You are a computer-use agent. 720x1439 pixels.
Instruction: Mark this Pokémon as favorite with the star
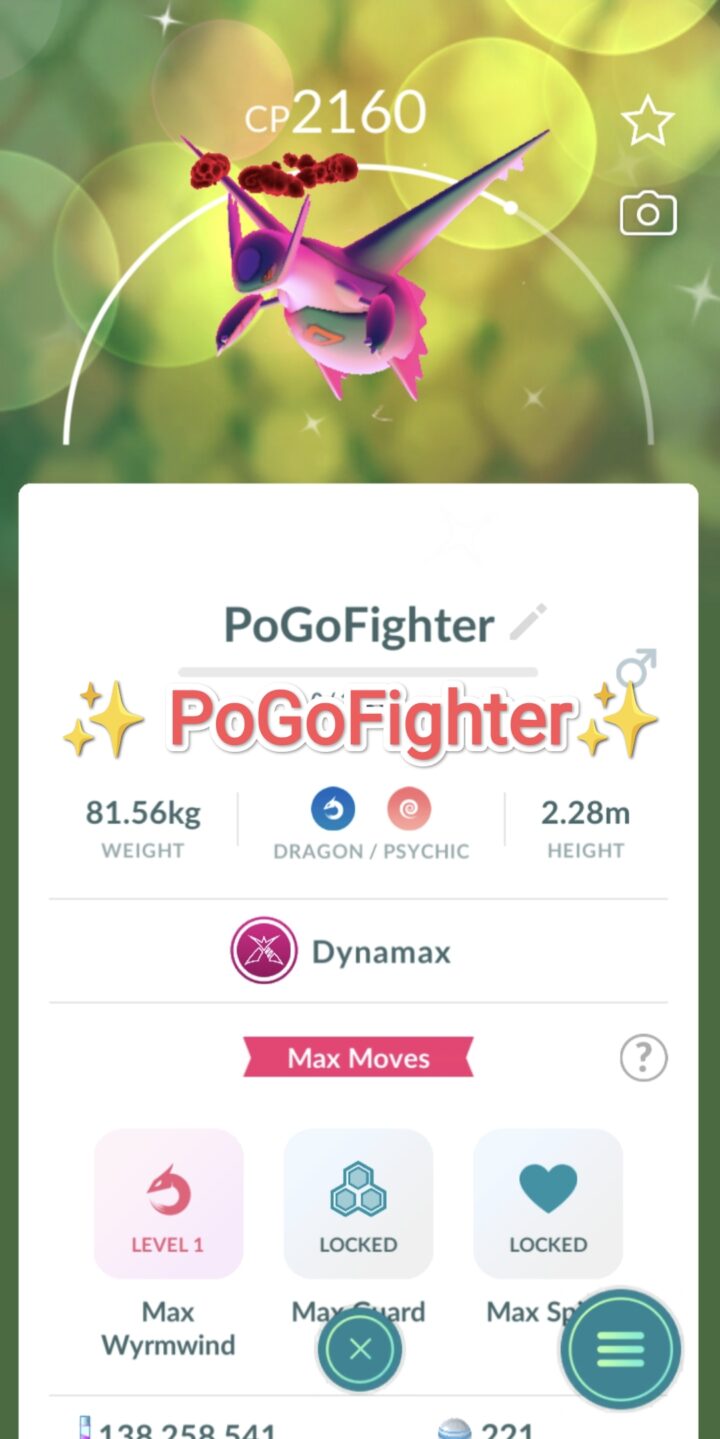click(648, 122)
